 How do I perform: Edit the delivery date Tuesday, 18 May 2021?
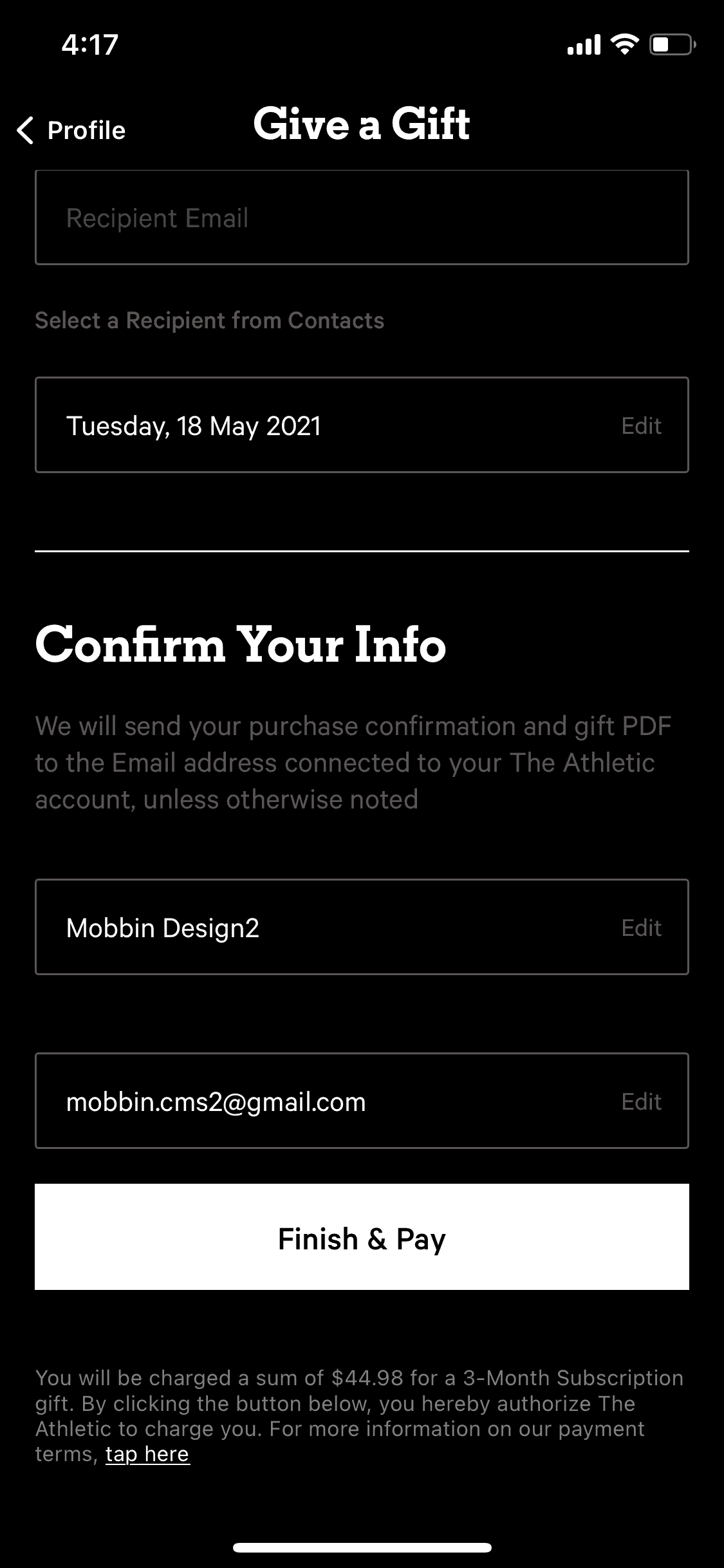point(641,425)
